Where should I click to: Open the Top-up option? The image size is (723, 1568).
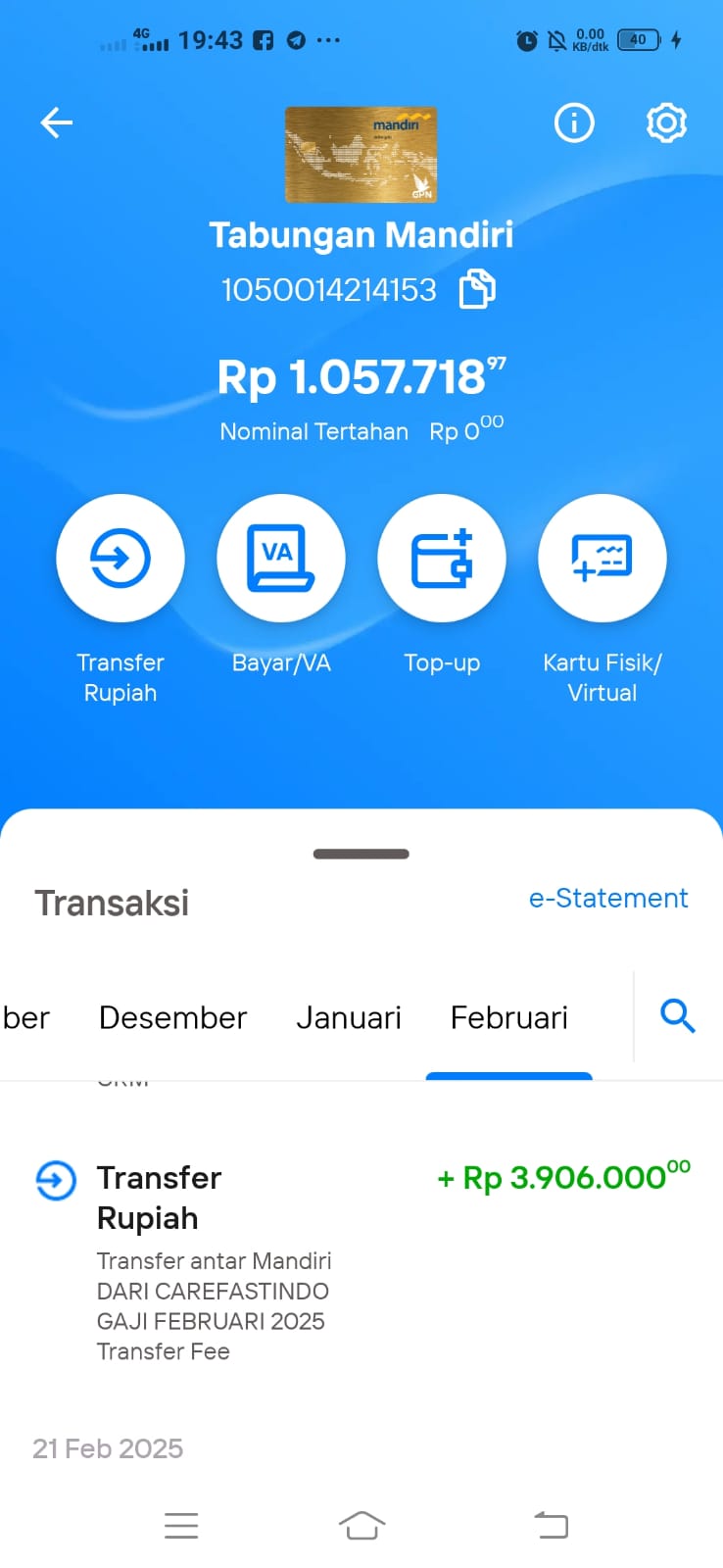442,558
